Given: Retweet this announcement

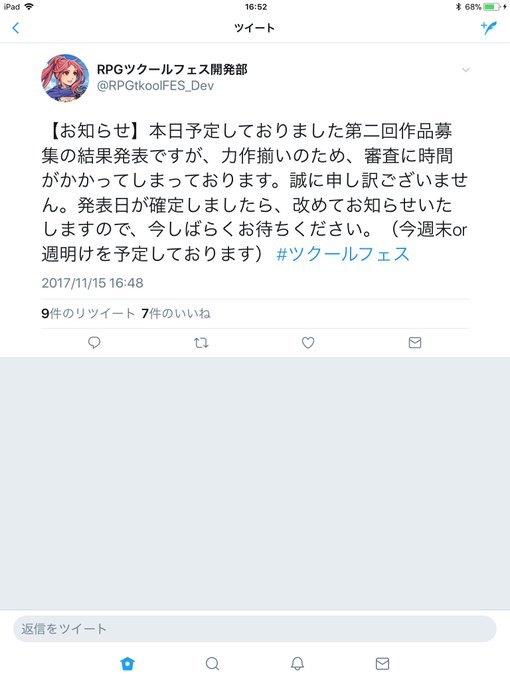Looking at the screenshot, I should pyautogui.click(x=201, y=343).
